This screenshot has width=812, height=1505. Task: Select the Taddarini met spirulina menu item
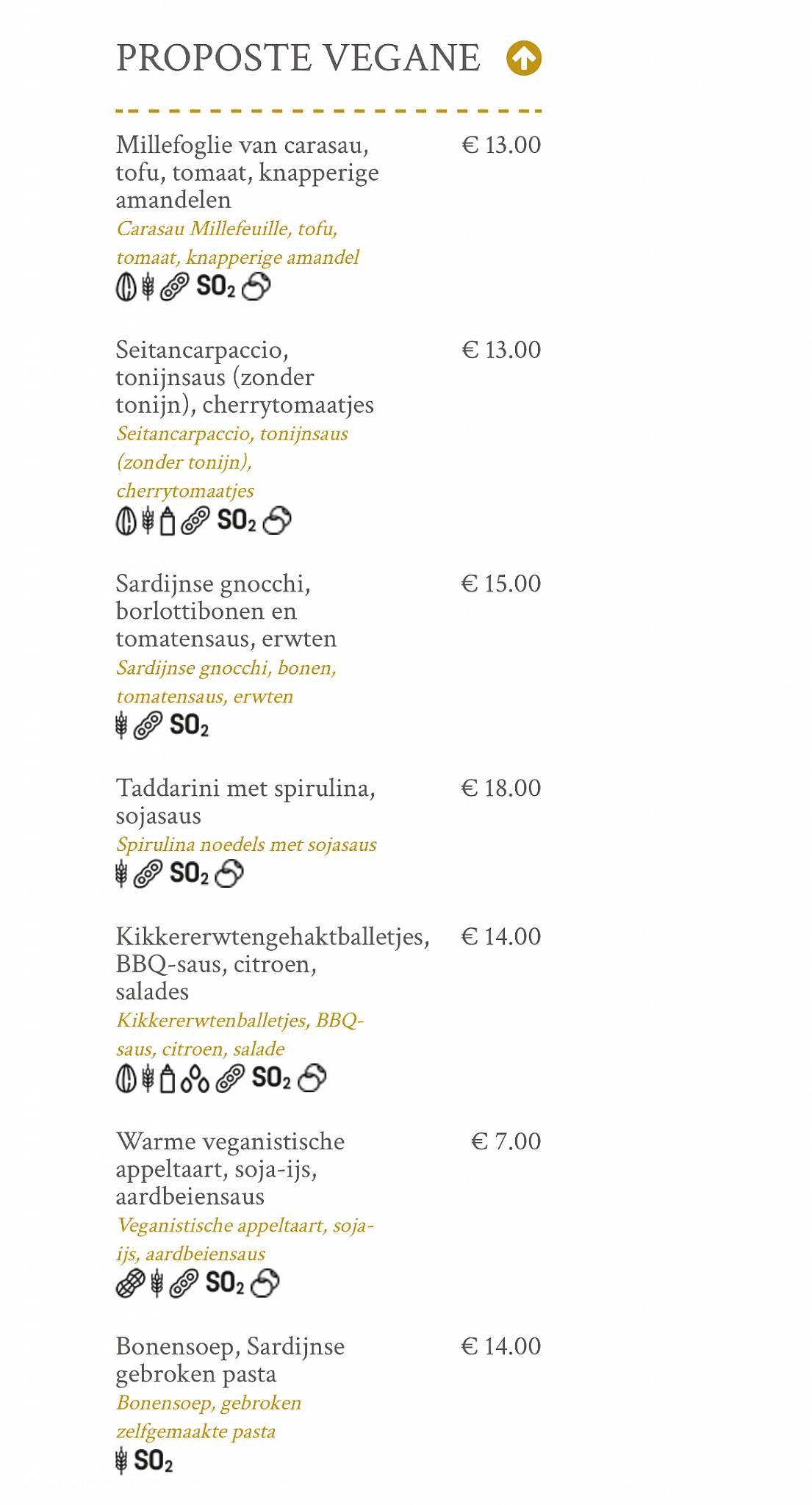246,801
